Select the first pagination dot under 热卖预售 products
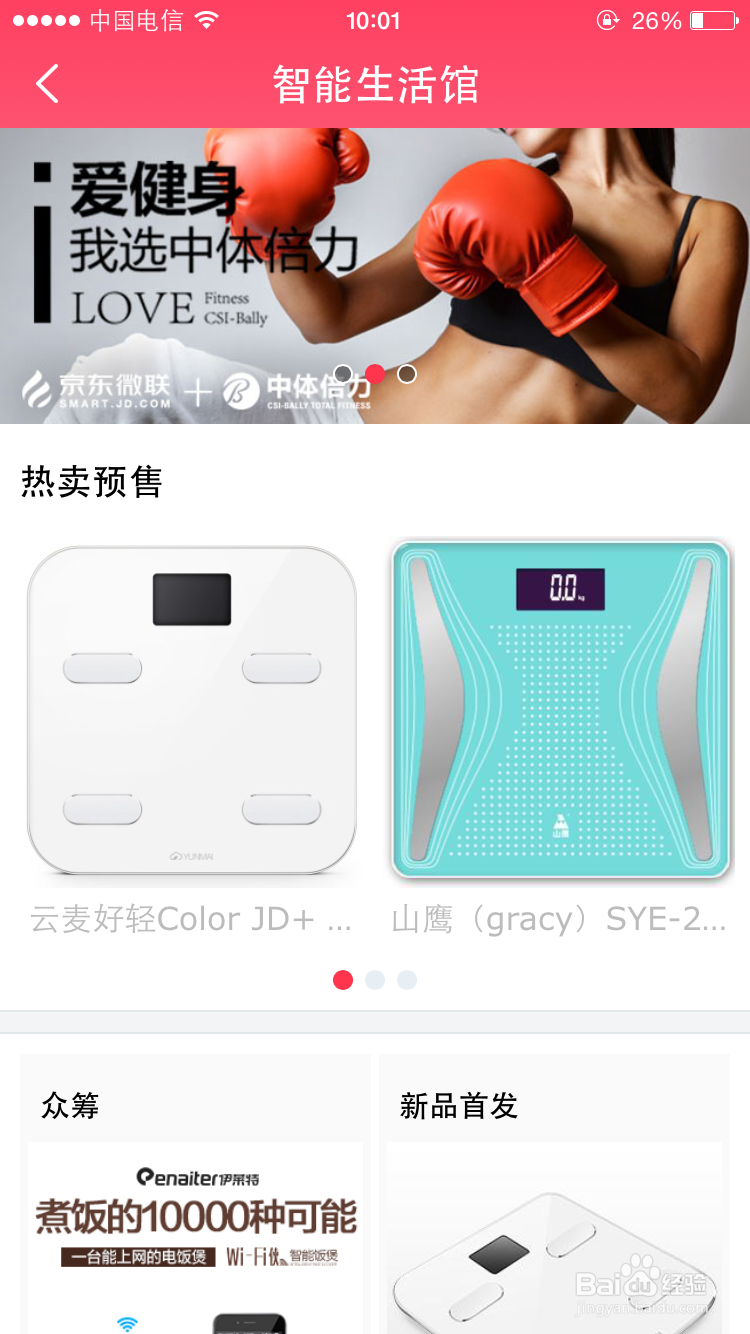The width and height of the screenshot is (750, 1334). [343, 980]
